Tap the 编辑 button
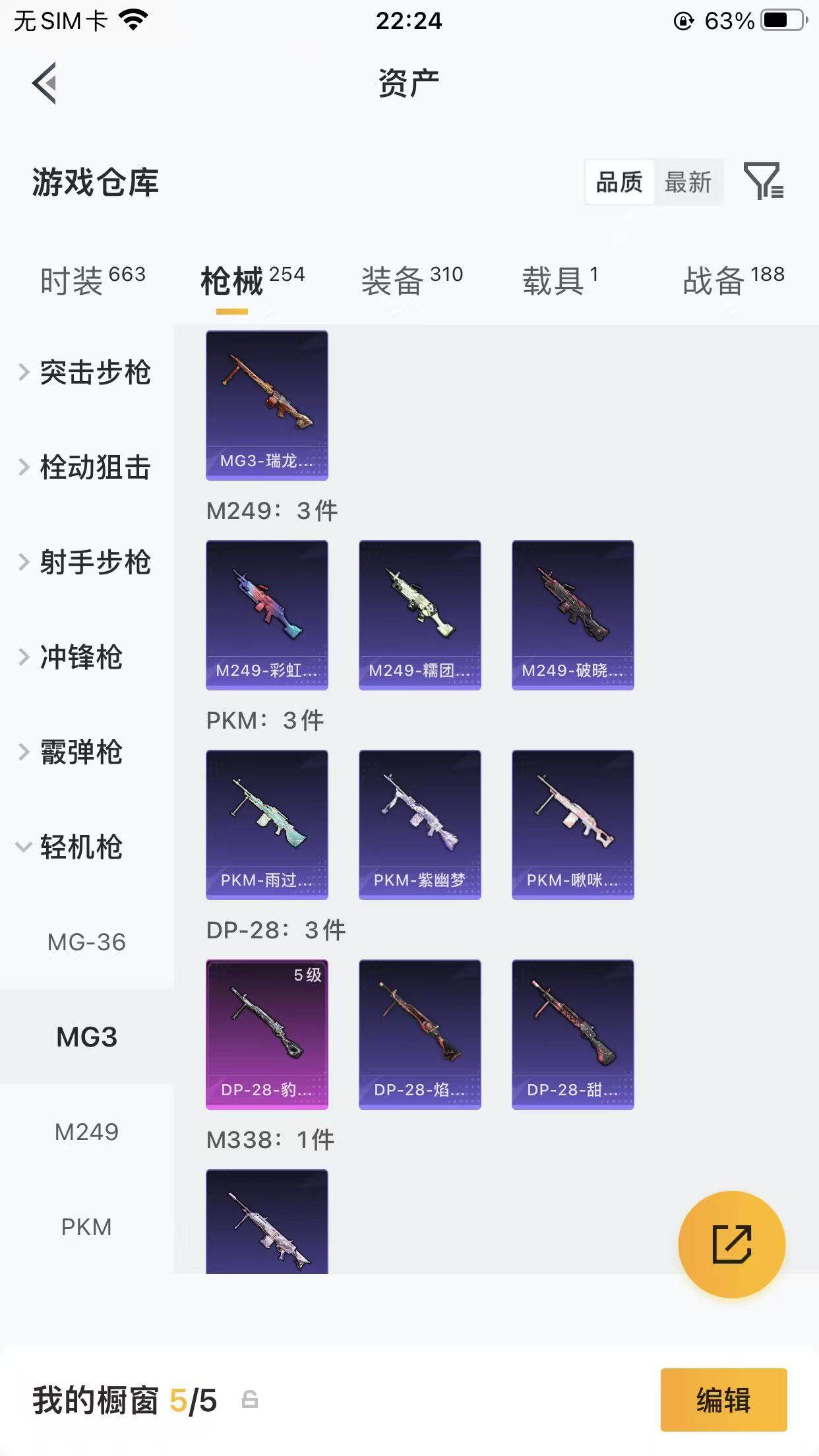 point(723,1399)
